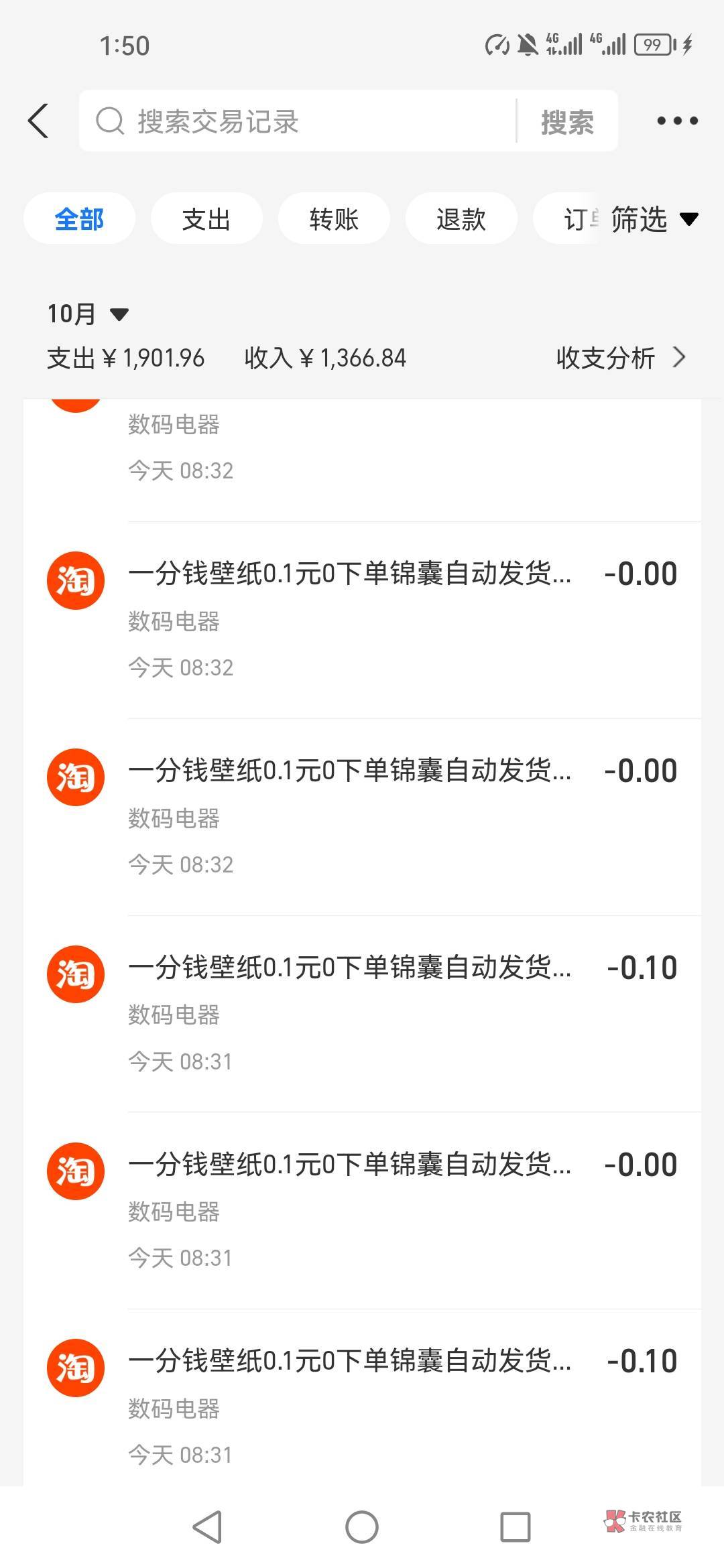Tap the system home button
Screen dimensions: 724x1568
[x=362, y=1527]
